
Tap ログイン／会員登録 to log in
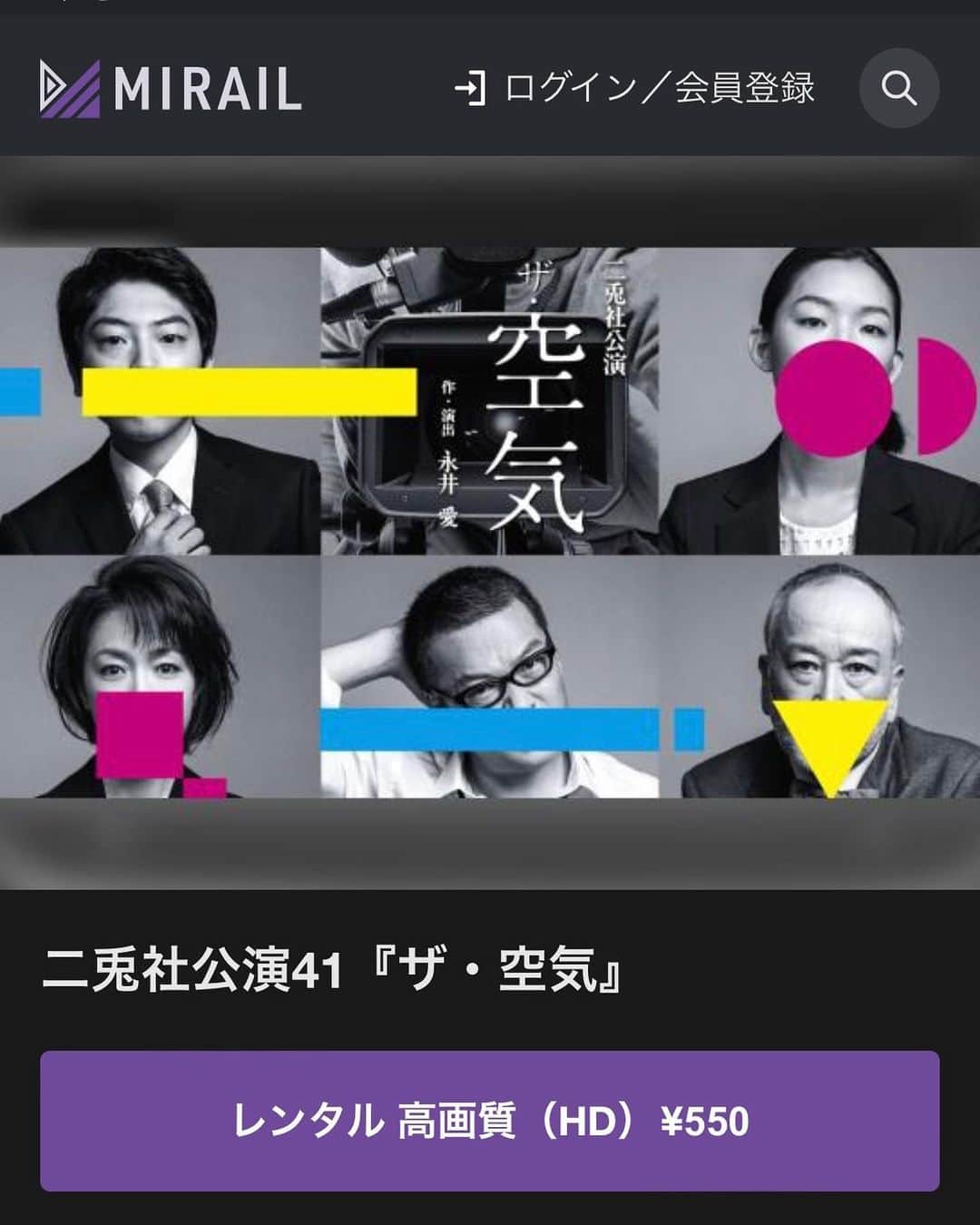[x=634, y=89]
